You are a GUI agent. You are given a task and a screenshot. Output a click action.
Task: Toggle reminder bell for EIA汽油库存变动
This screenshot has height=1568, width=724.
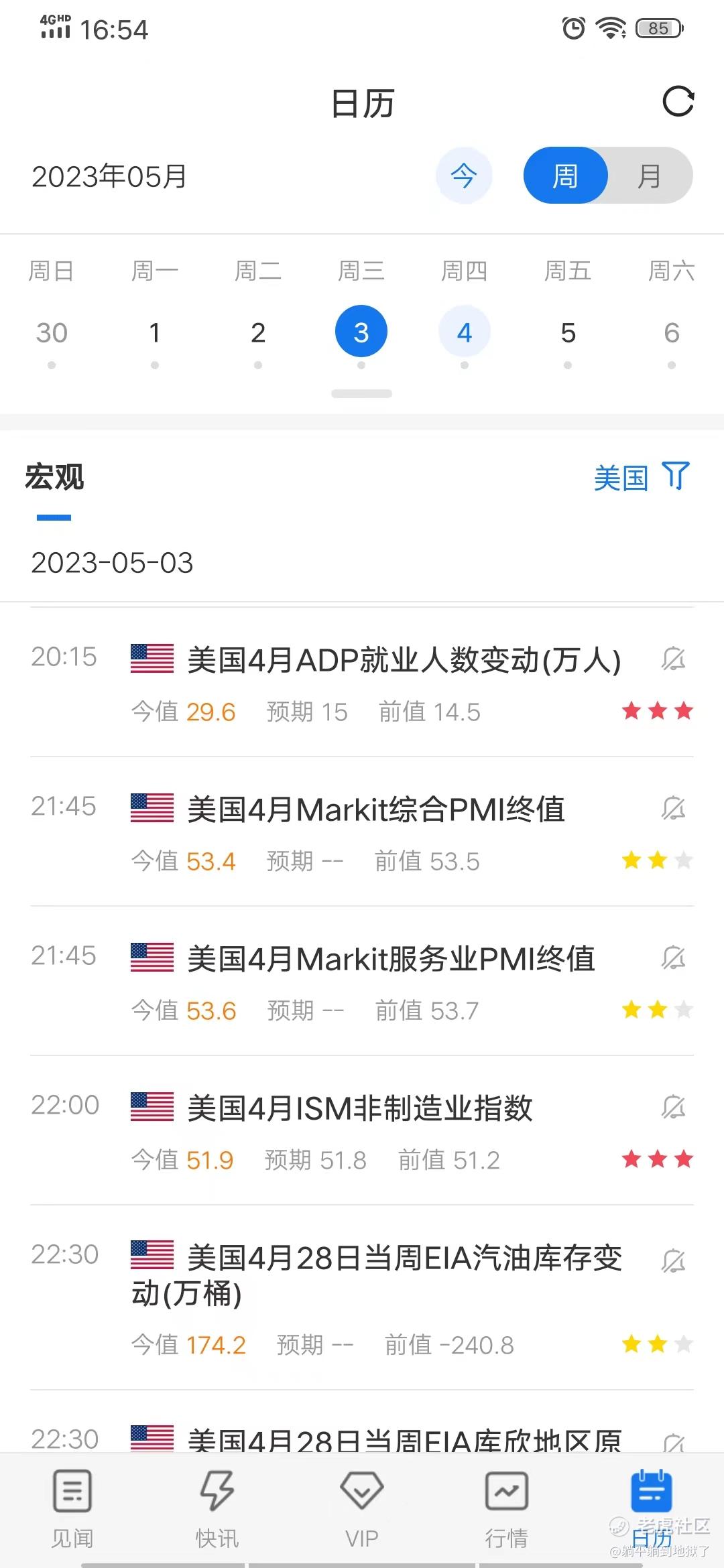tap(673, 1261)
